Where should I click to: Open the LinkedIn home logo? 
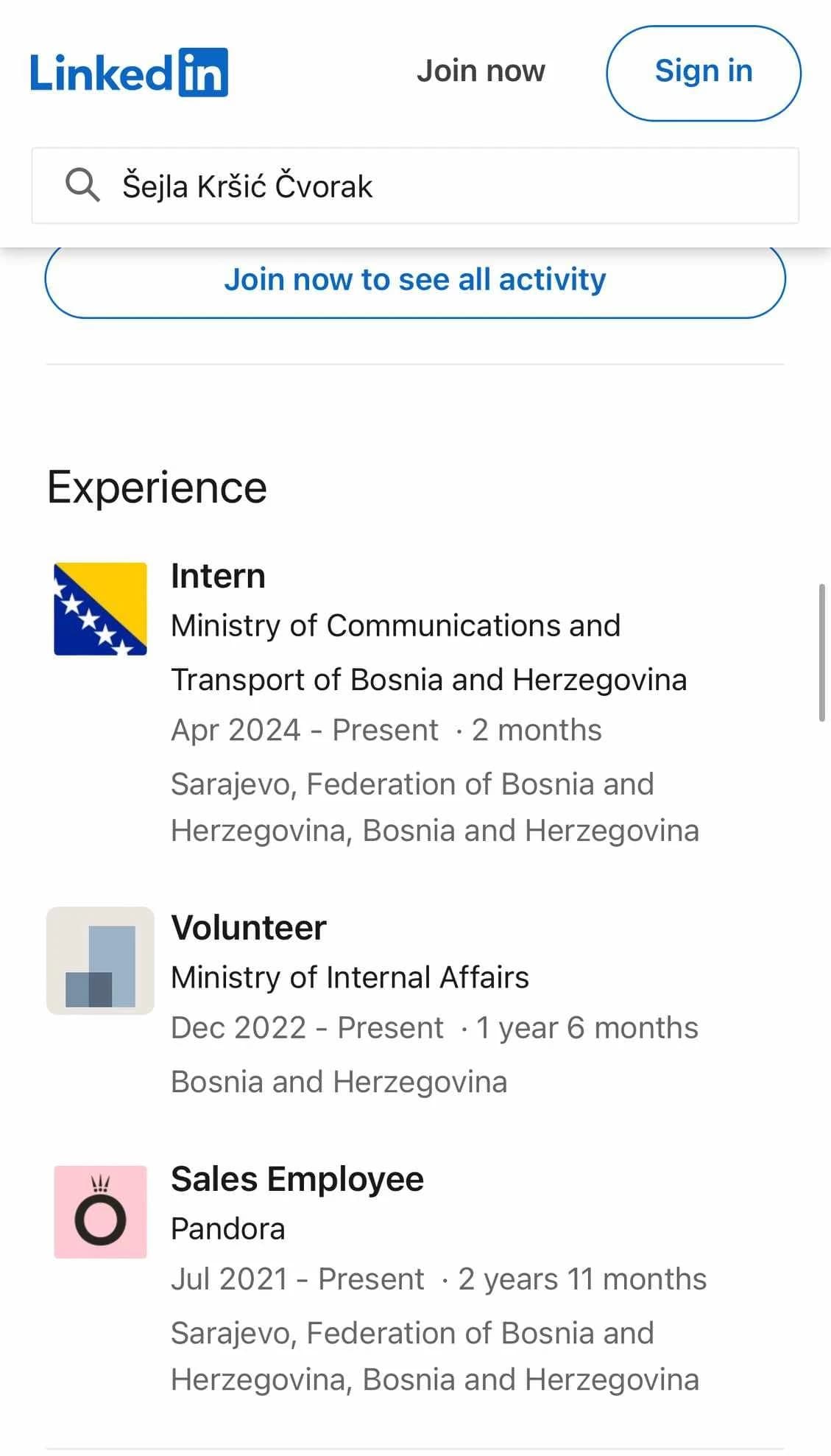point(129,72)
